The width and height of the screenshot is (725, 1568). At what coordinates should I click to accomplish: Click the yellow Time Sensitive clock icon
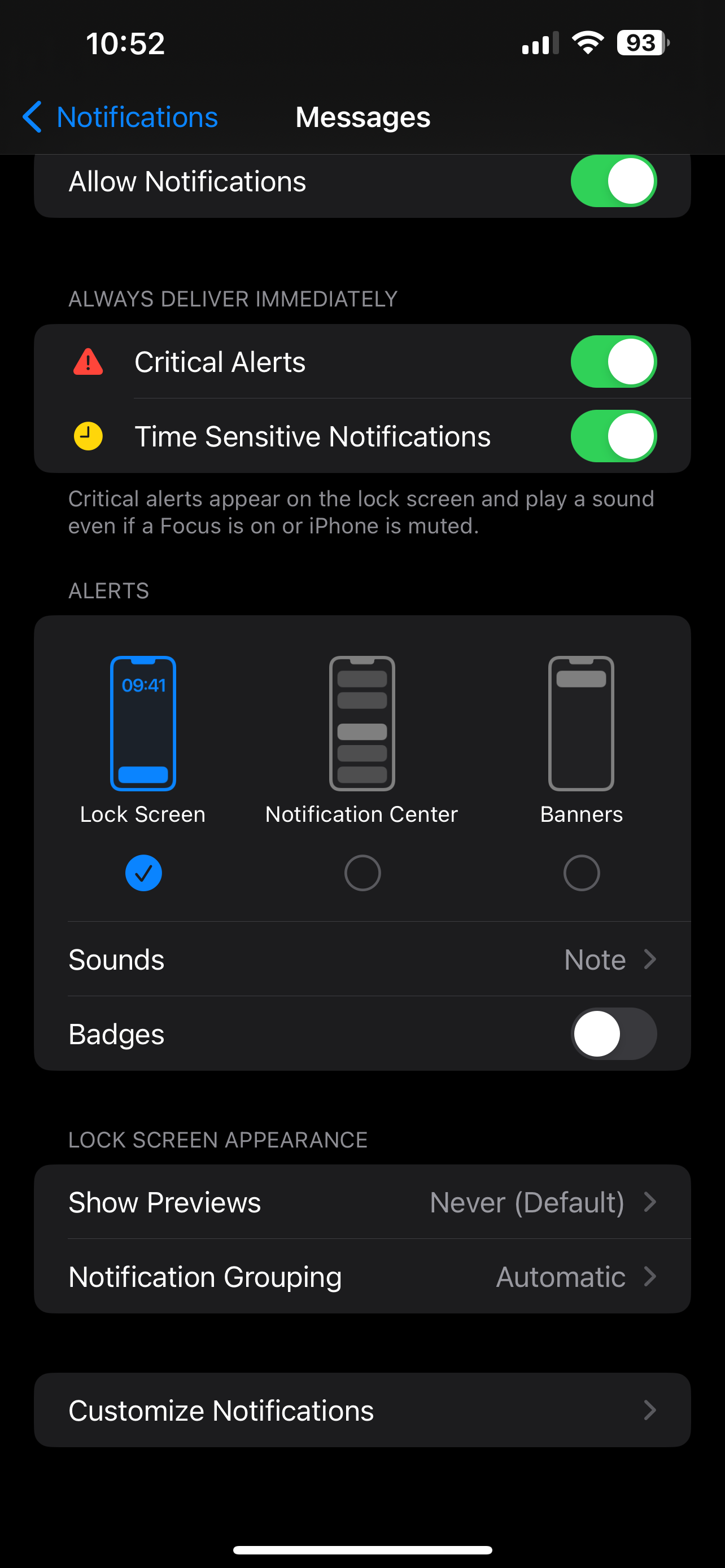tap(87, 436)
